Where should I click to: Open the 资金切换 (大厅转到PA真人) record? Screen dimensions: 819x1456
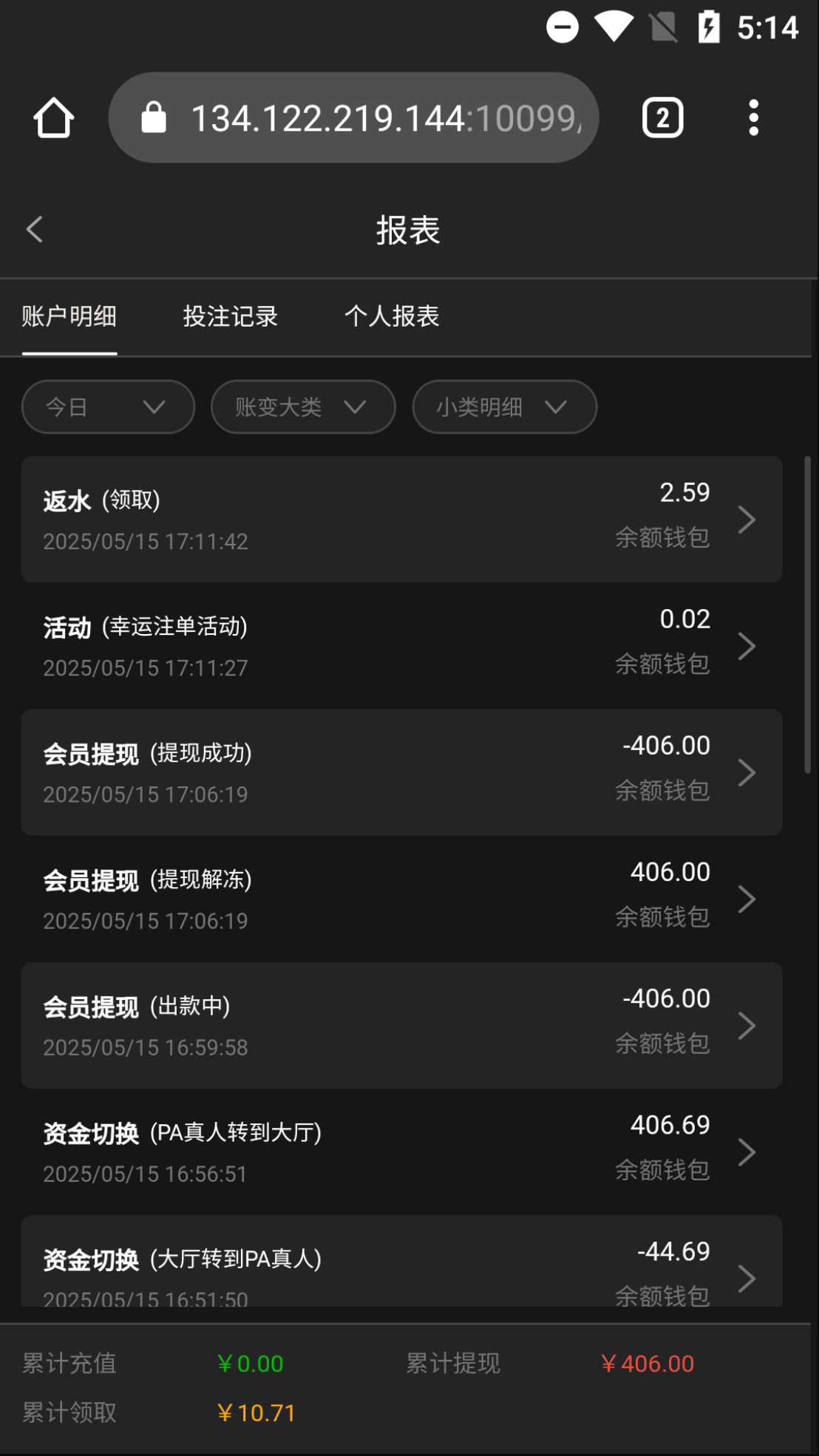point(401,1268)
